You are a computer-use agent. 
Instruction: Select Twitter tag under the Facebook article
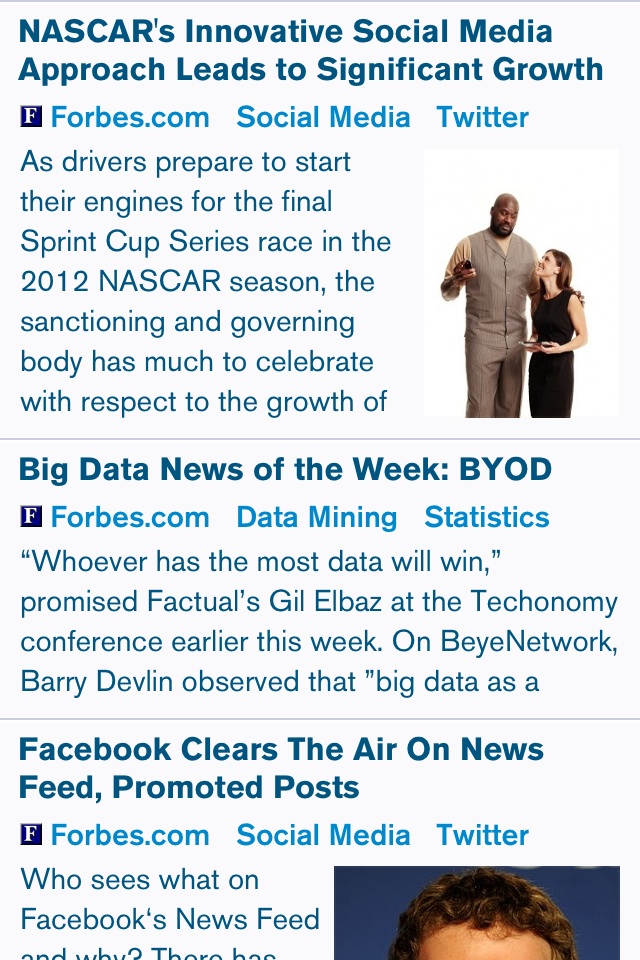(482, 835)
